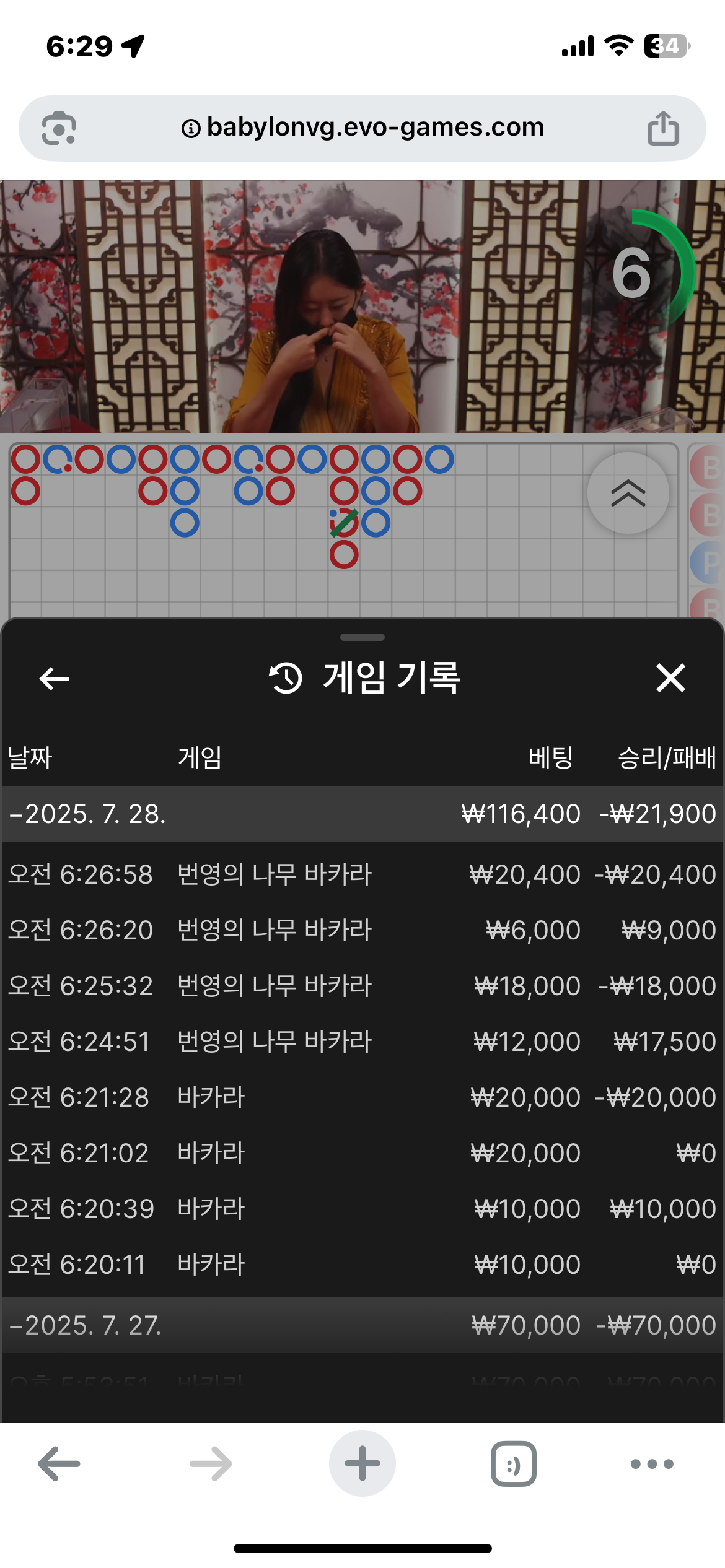This screenshot has width=725, height=1568.
Task: Open the 오전 6:21:28 바카라 record
Action: [x=362, y=1097]
